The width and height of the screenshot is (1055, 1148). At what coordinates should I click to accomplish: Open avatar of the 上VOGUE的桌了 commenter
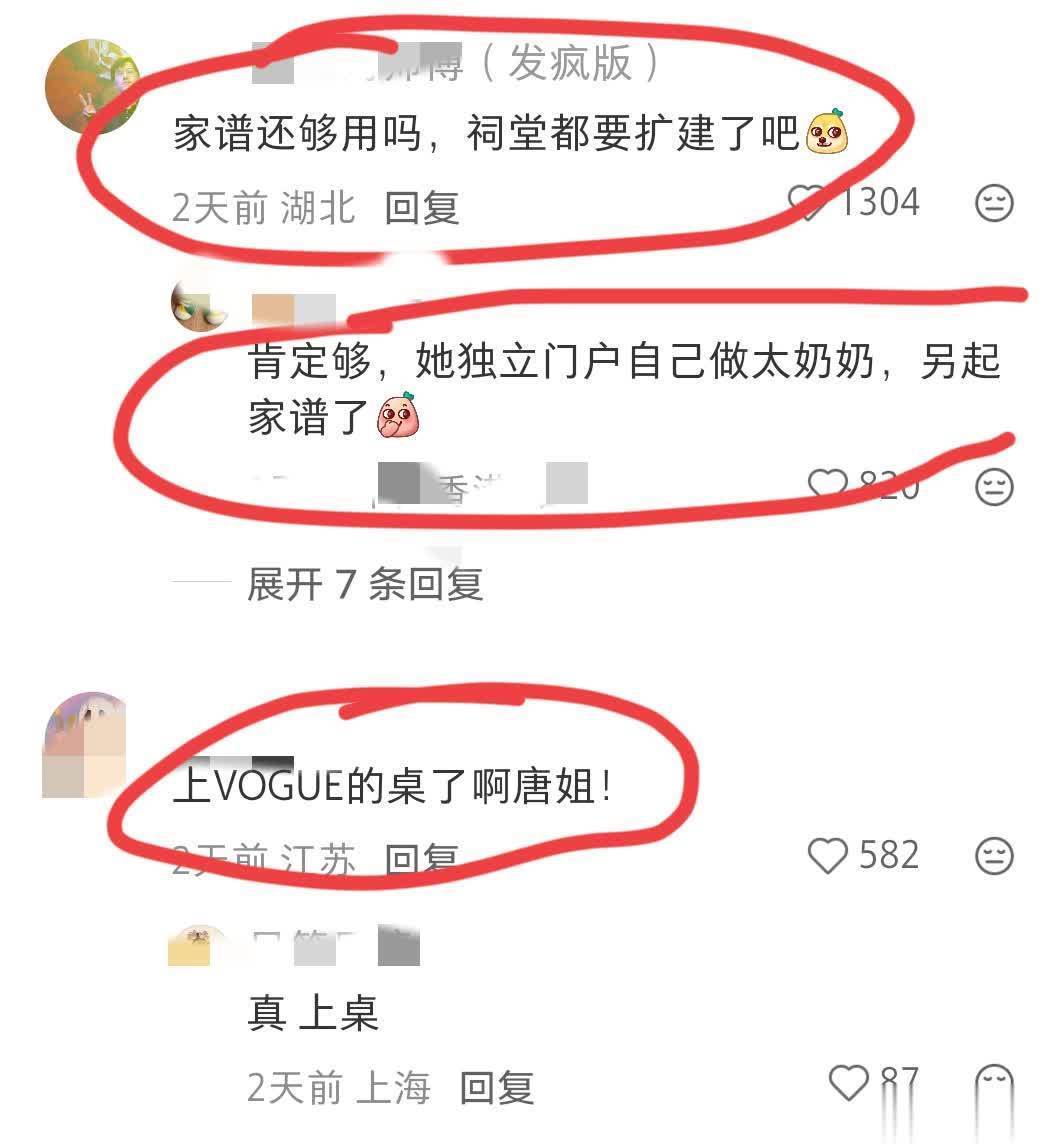click(x=87, y=745)
